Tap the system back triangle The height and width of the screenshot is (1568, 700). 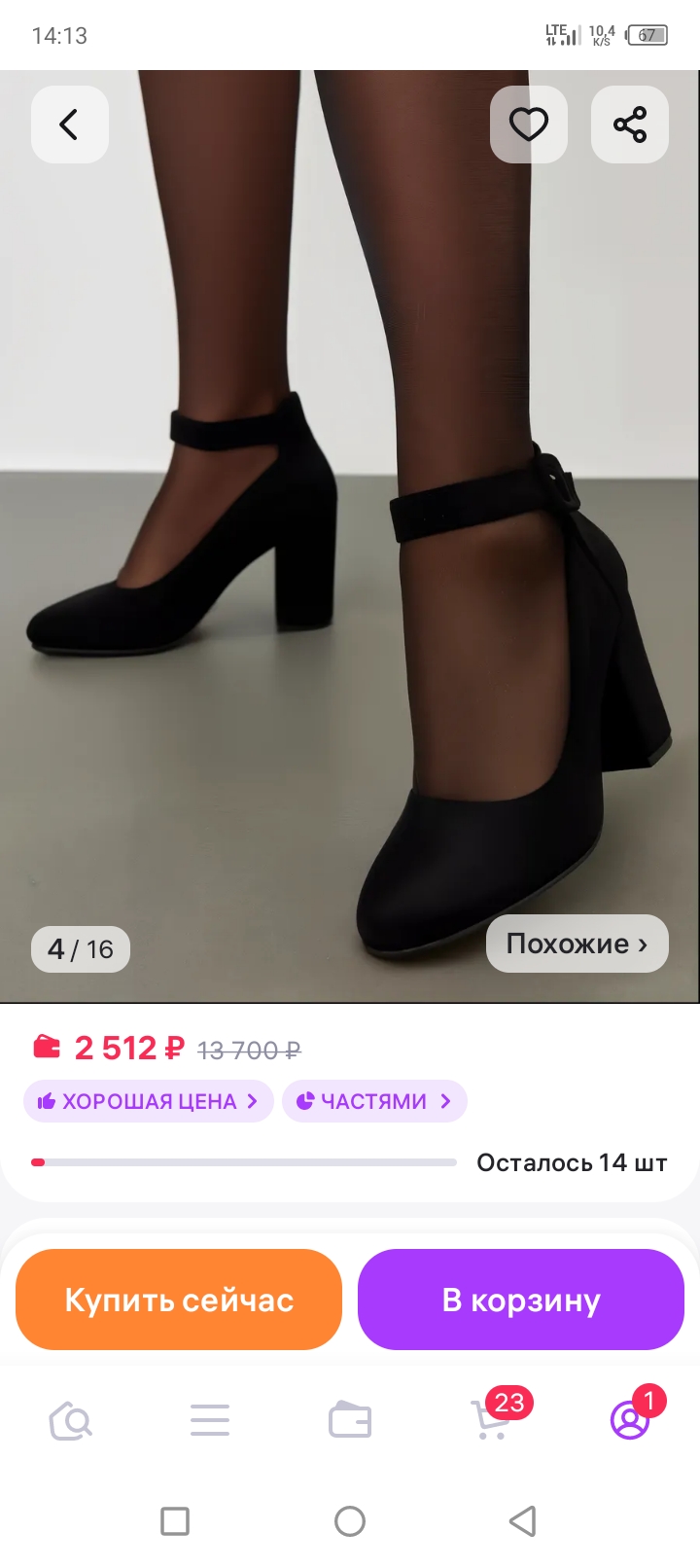pyautogui.click(x=523, y=1521)
